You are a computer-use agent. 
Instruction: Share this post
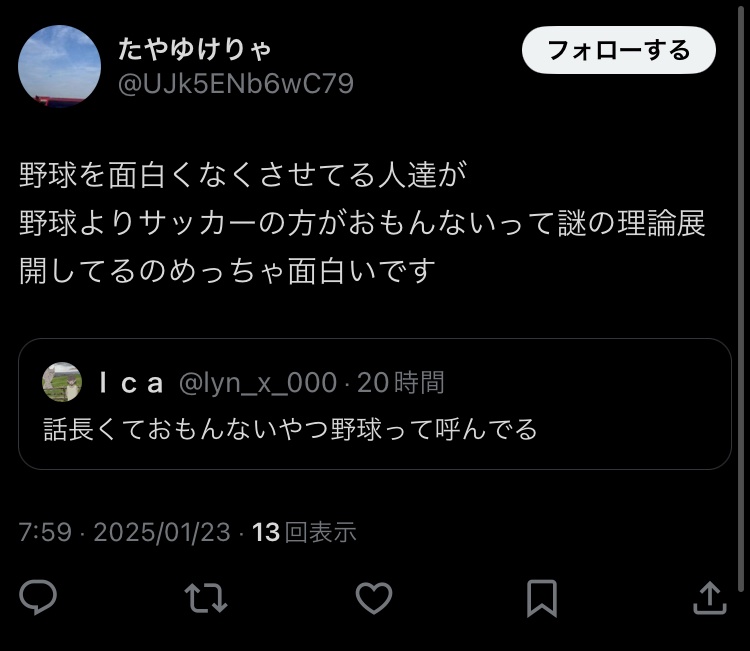709,598
